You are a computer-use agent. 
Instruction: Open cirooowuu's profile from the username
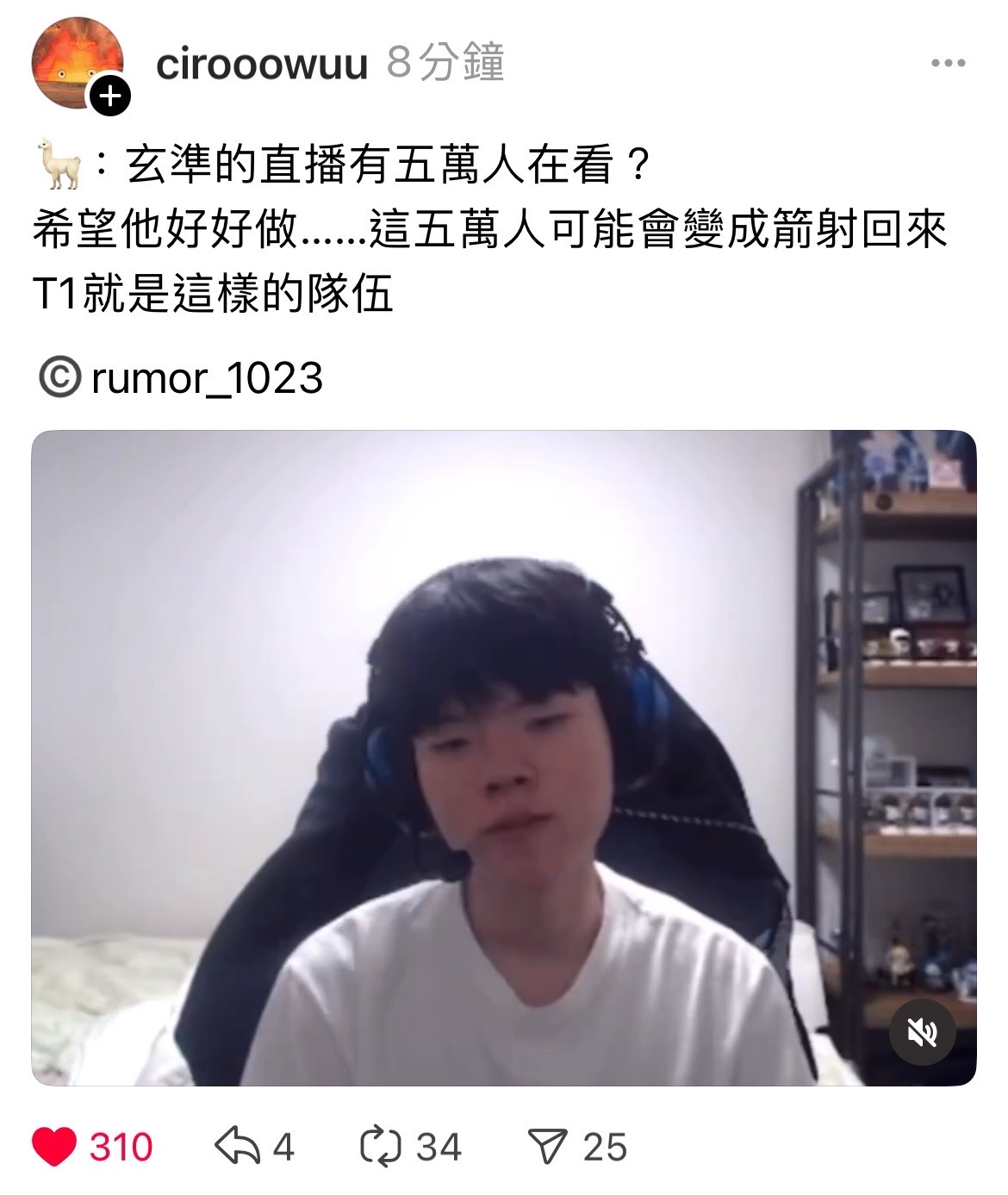pyautogui.click(x=261, y=64)
